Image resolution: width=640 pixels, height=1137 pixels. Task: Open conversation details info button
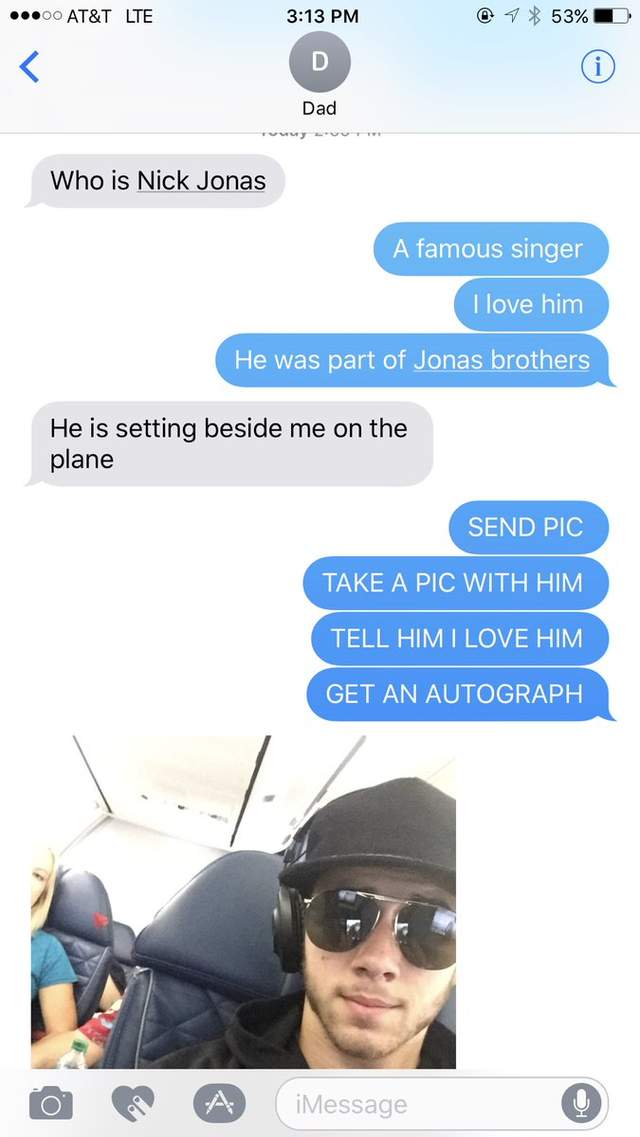pos(597,67)
